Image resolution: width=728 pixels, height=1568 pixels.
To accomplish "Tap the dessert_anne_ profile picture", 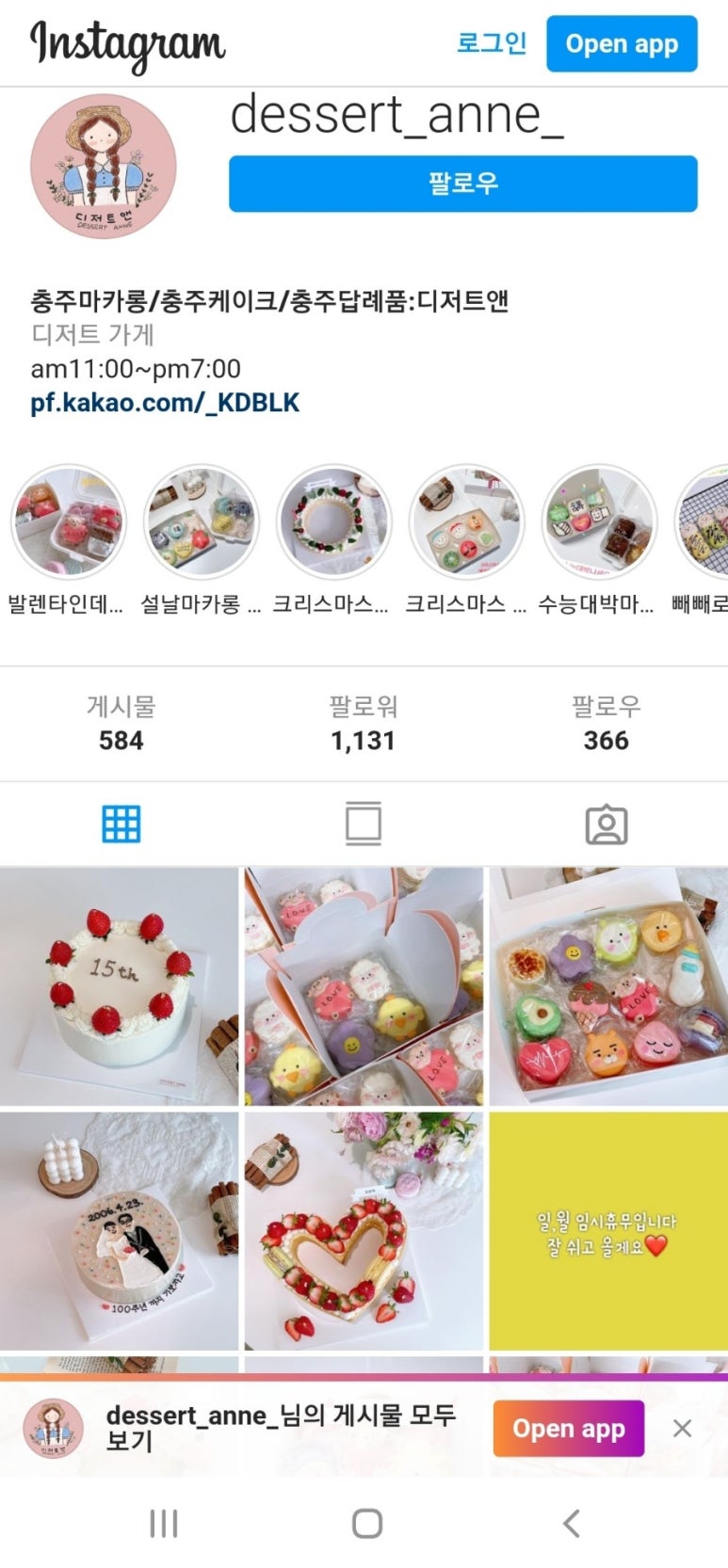I will [x=104, y=166].
